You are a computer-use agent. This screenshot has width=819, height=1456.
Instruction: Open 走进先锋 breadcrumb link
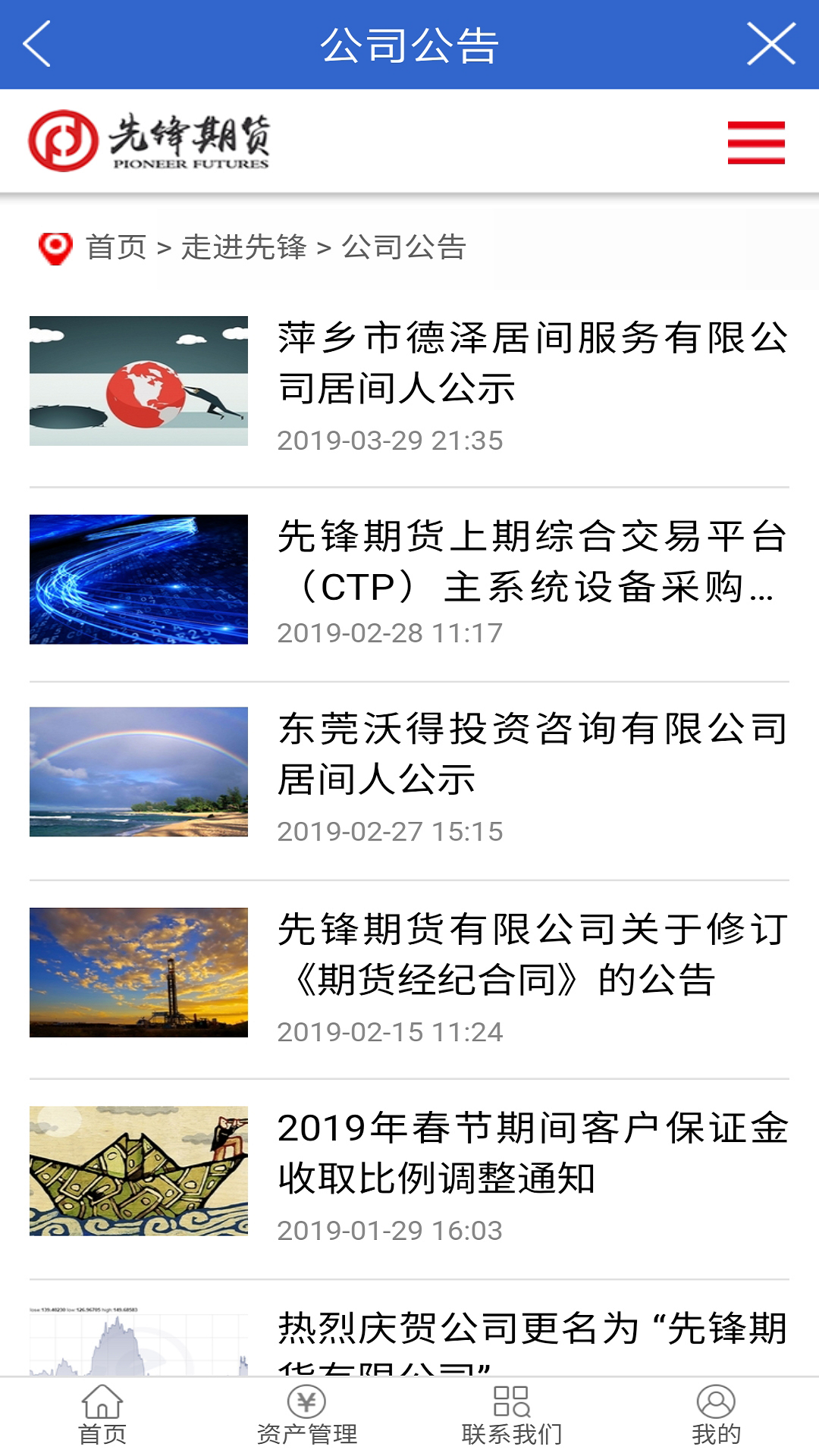244,247
